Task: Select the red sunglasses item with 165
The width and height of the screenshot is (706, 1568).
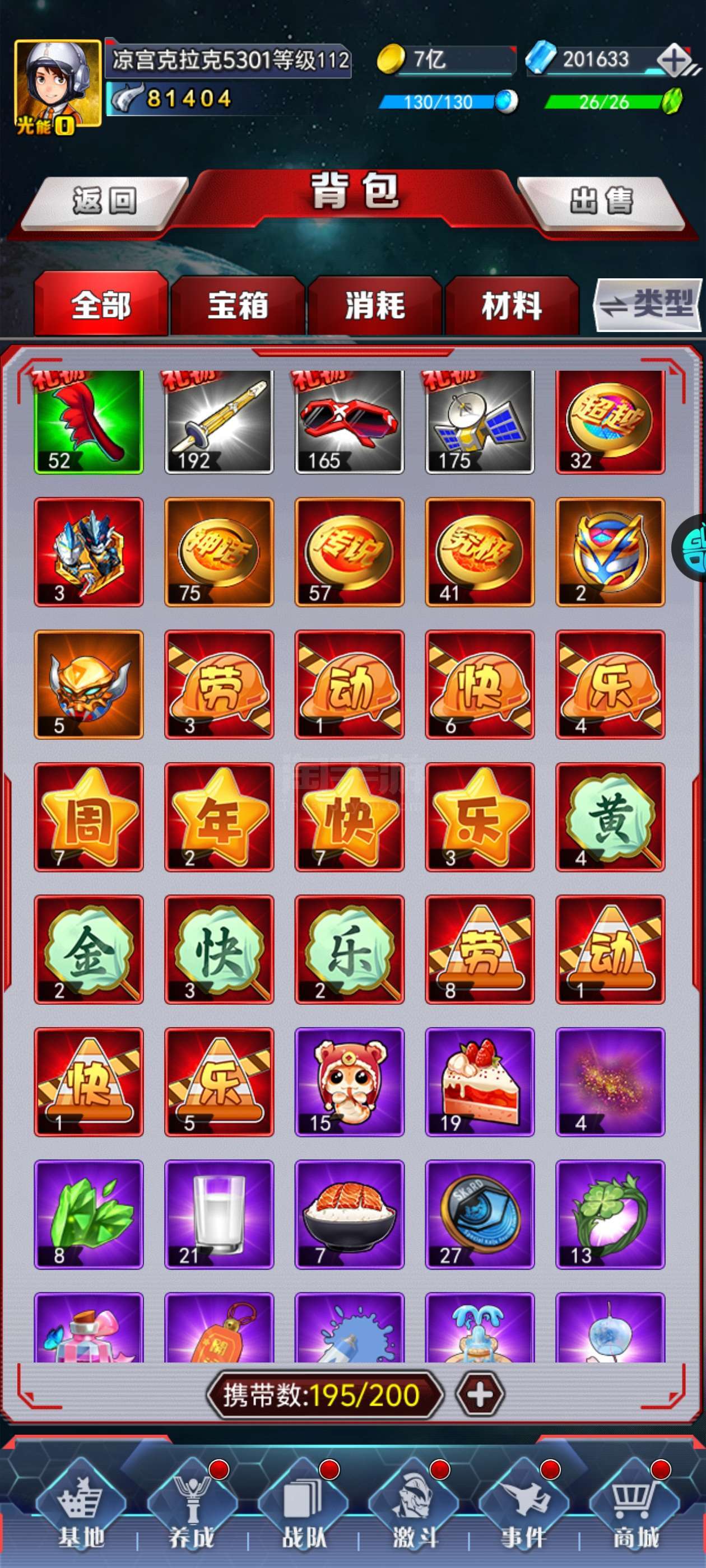Action: [x=349, y=421]
